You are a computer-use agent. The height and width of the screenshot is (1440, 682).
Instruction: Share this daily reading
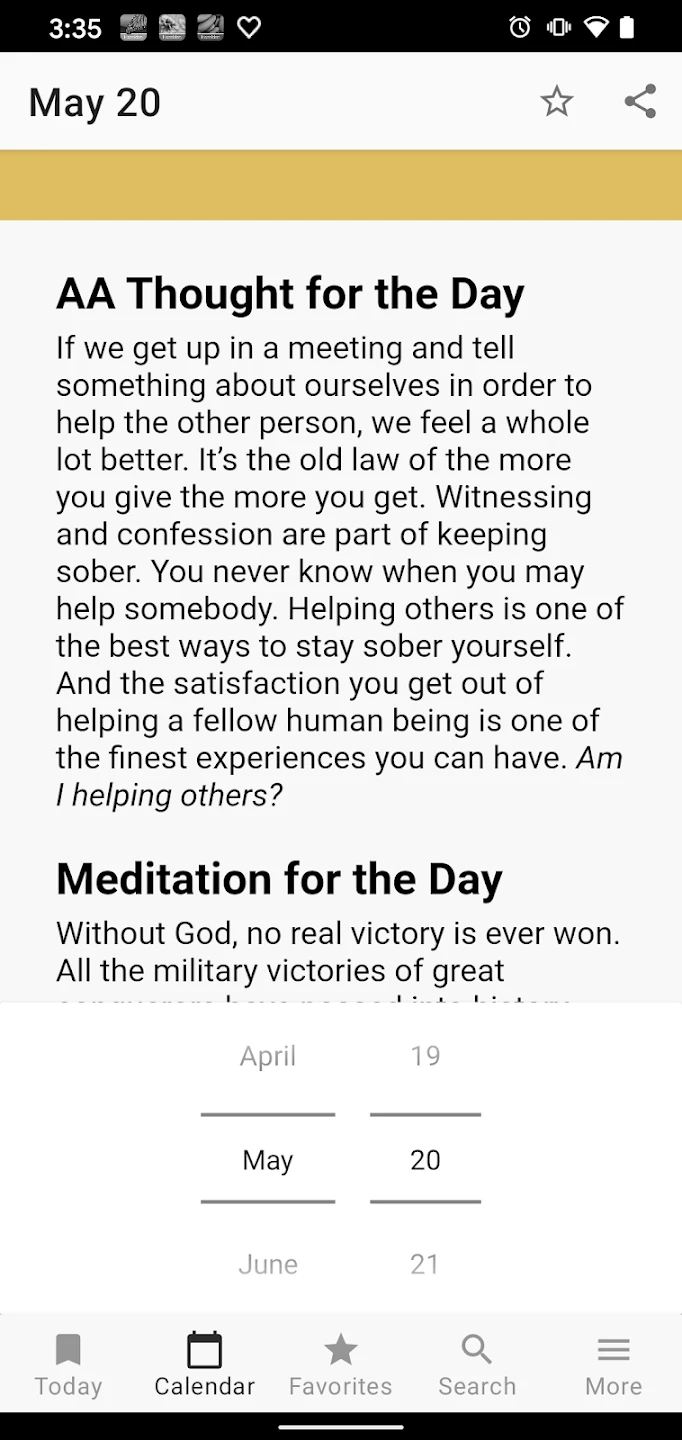(x=640, y=102)
